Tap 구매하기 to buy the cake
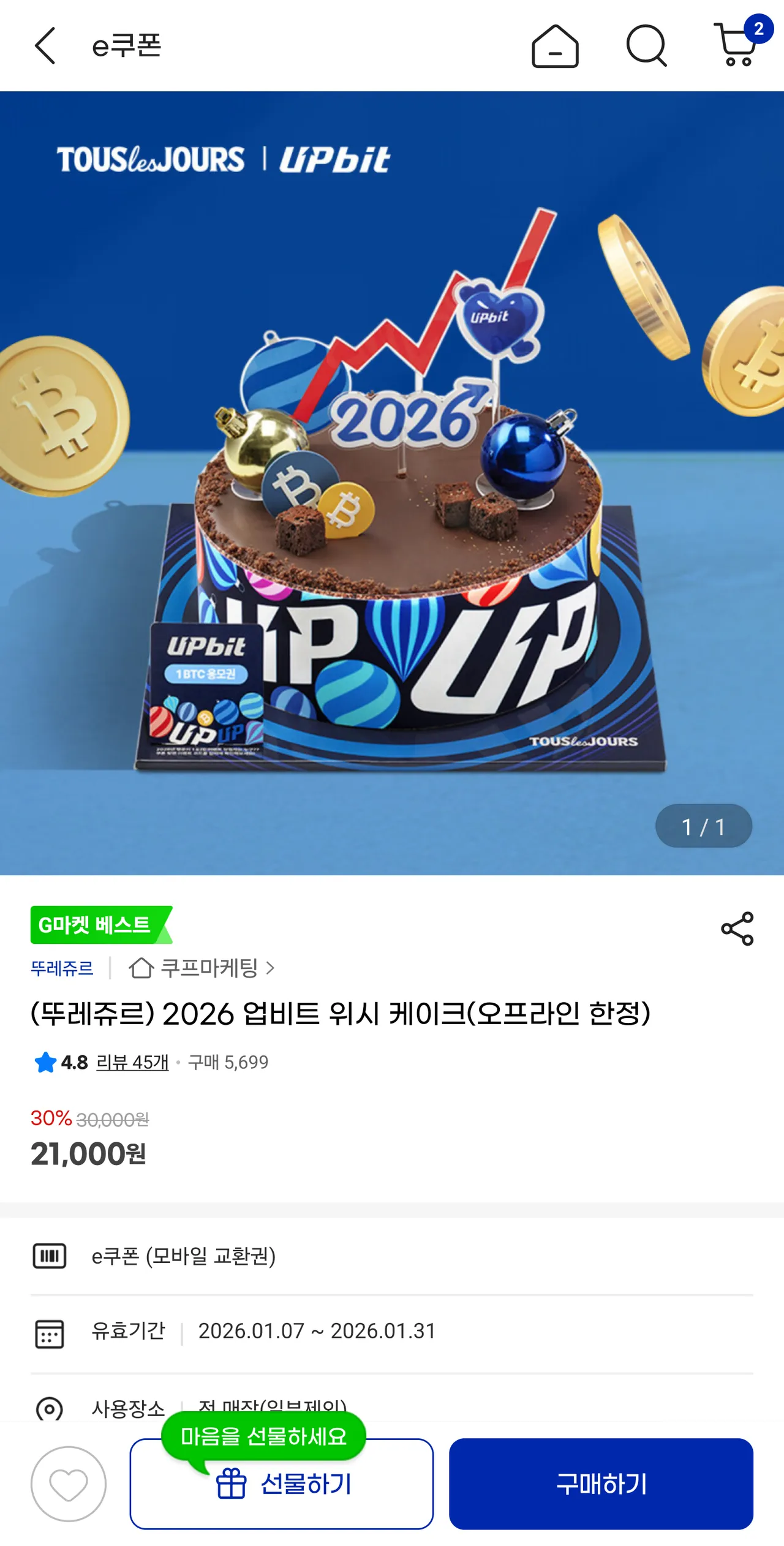 [601, 1484]
